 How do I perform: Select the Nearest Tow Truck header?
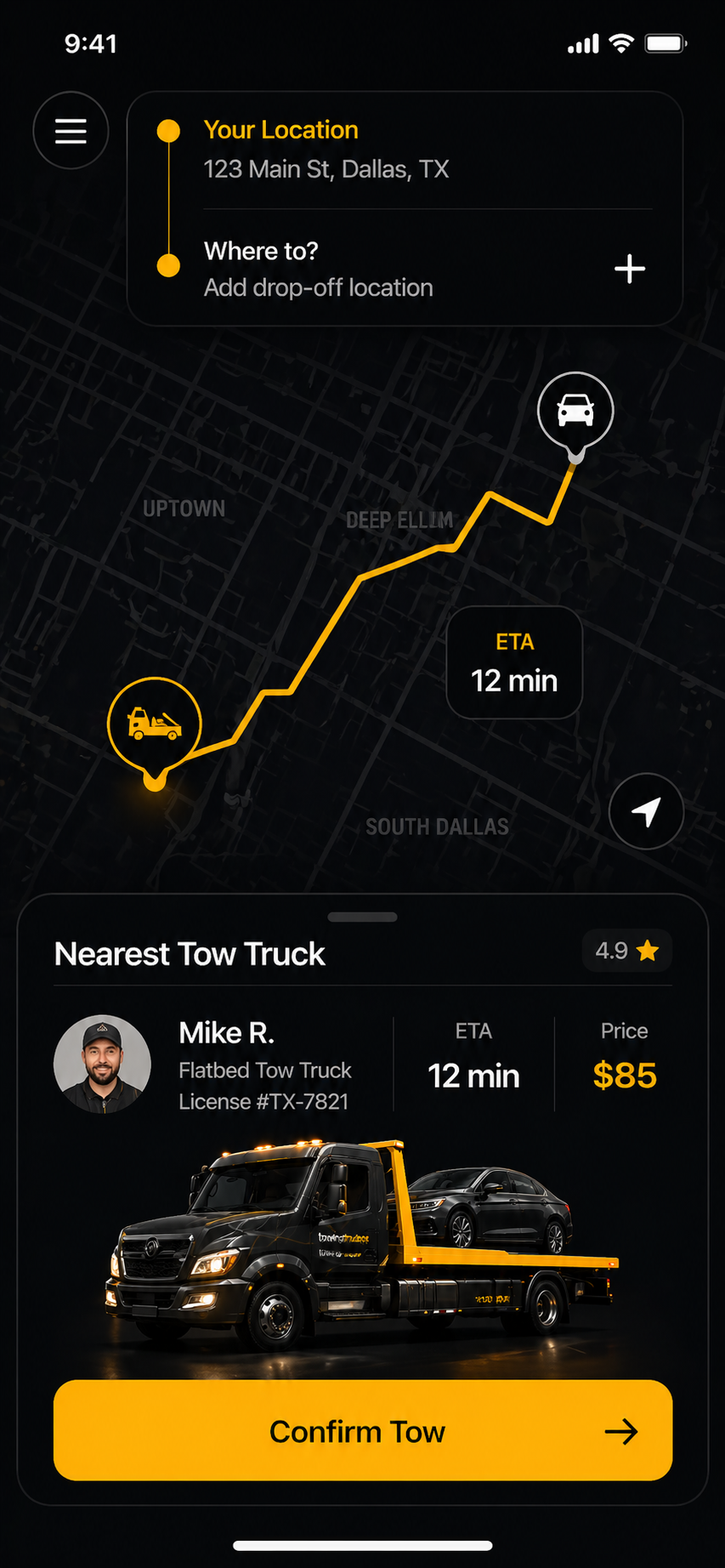coord(190,953)
